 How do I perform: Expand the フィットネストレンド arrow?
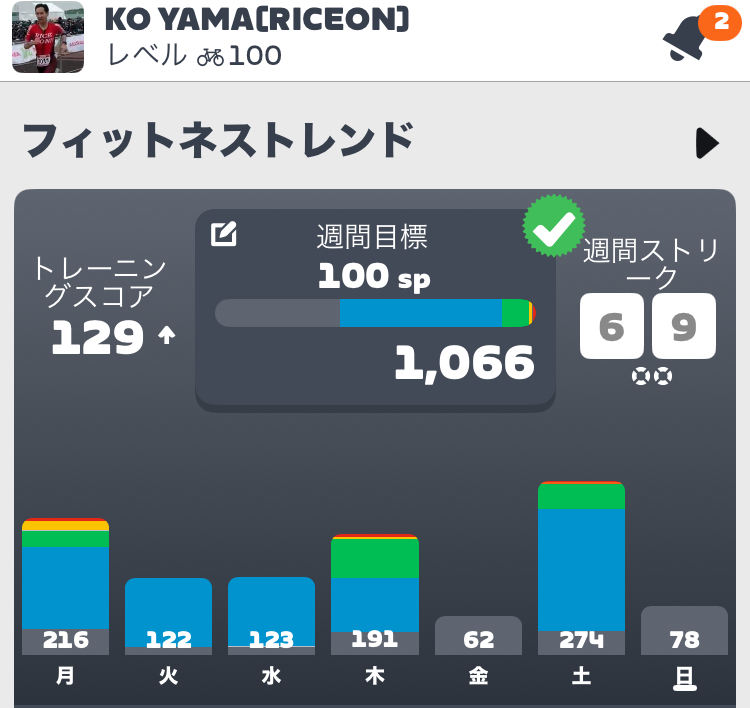[707, 143]
